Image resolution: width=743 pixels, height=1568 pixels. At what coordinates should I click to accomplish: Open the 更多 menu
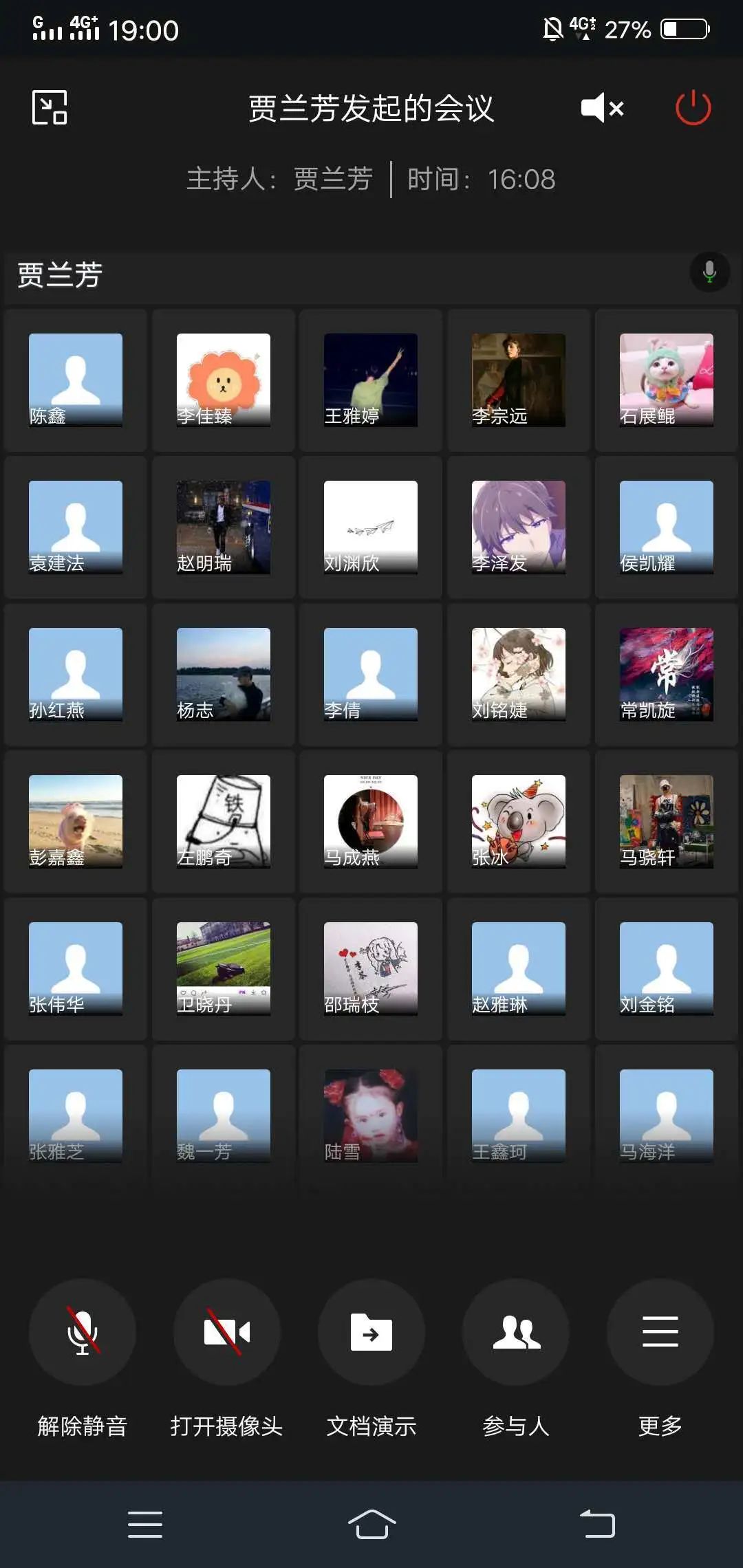[660, 1332]
